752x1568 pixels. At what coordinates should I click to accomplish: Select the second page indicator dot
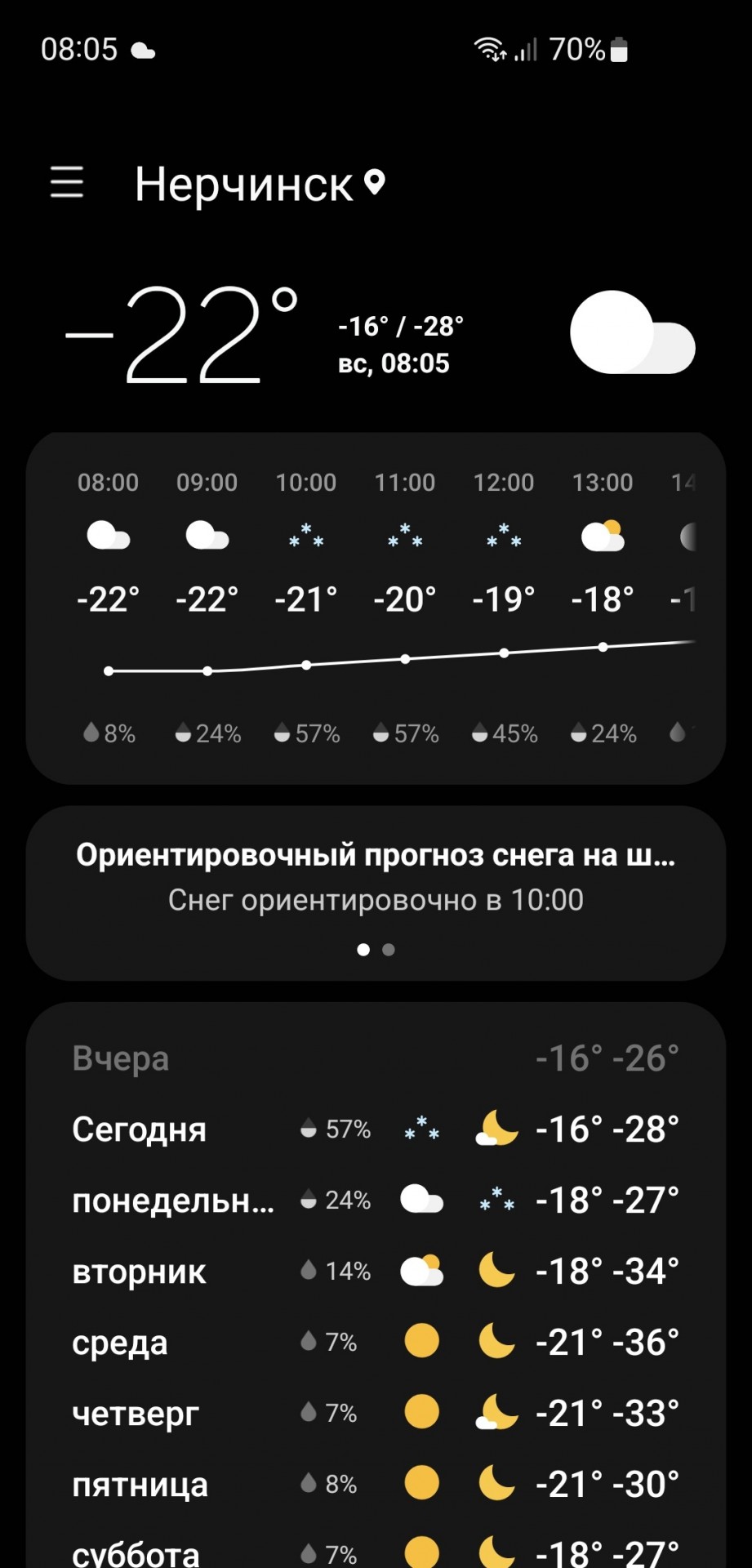pos(389,950)
